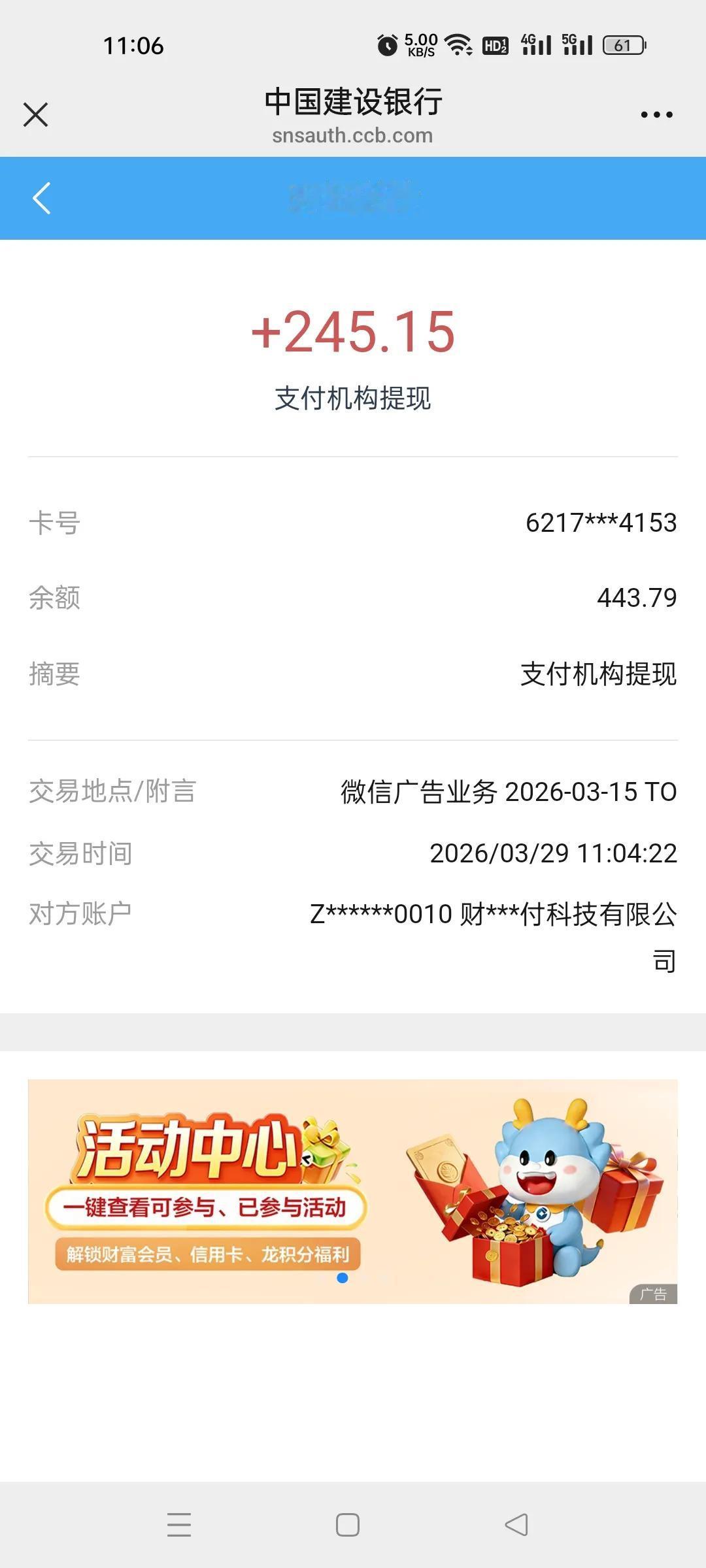This screenshot has height=1568, width=706.
Task: Tap the snsauth.ccb.com URL text
Action: click(353, 136)
